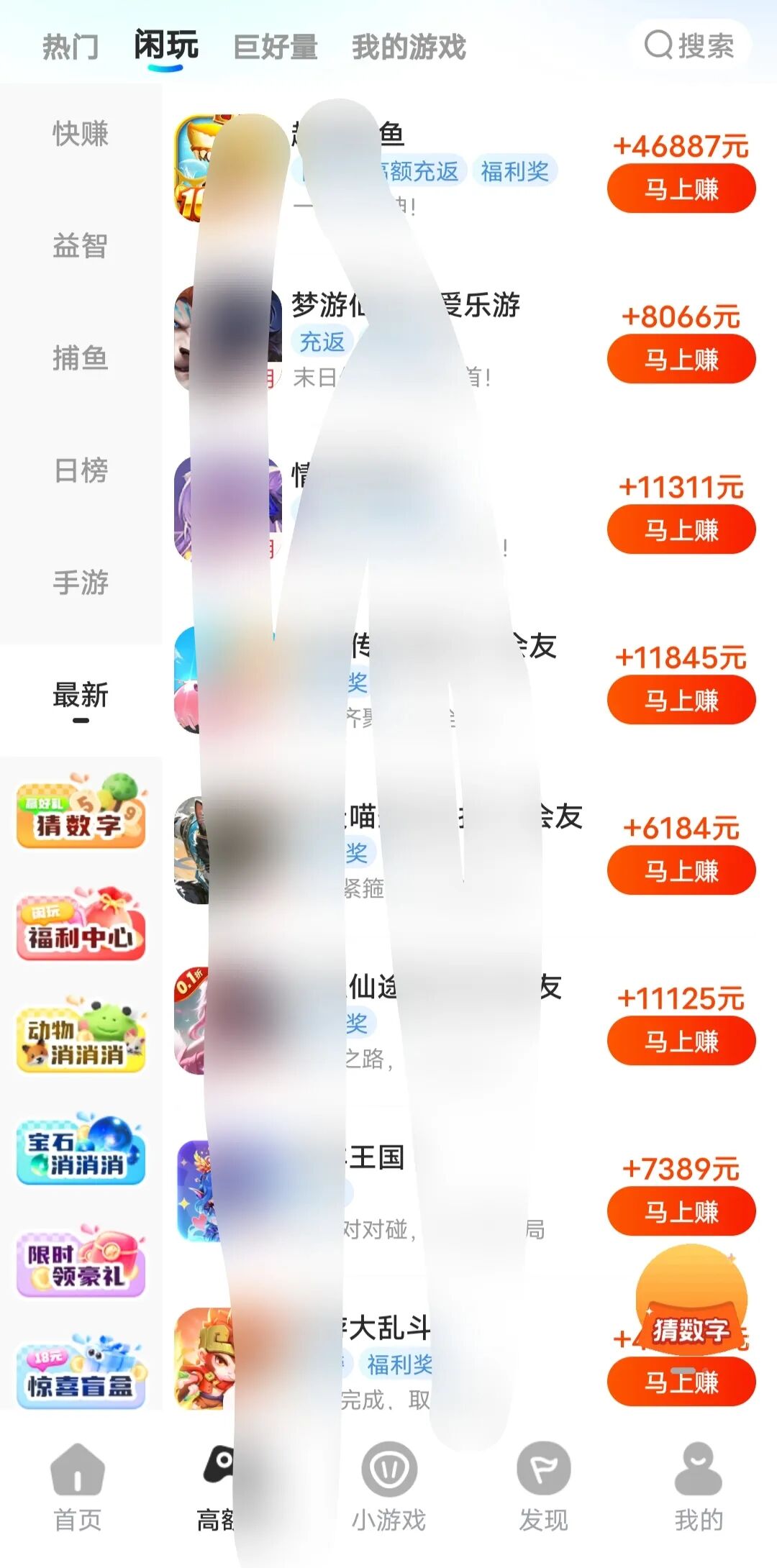Open the 宝石消消消 game tile
The width and height of the screenshot is (777, 1568).
(x=81, y=1149)
